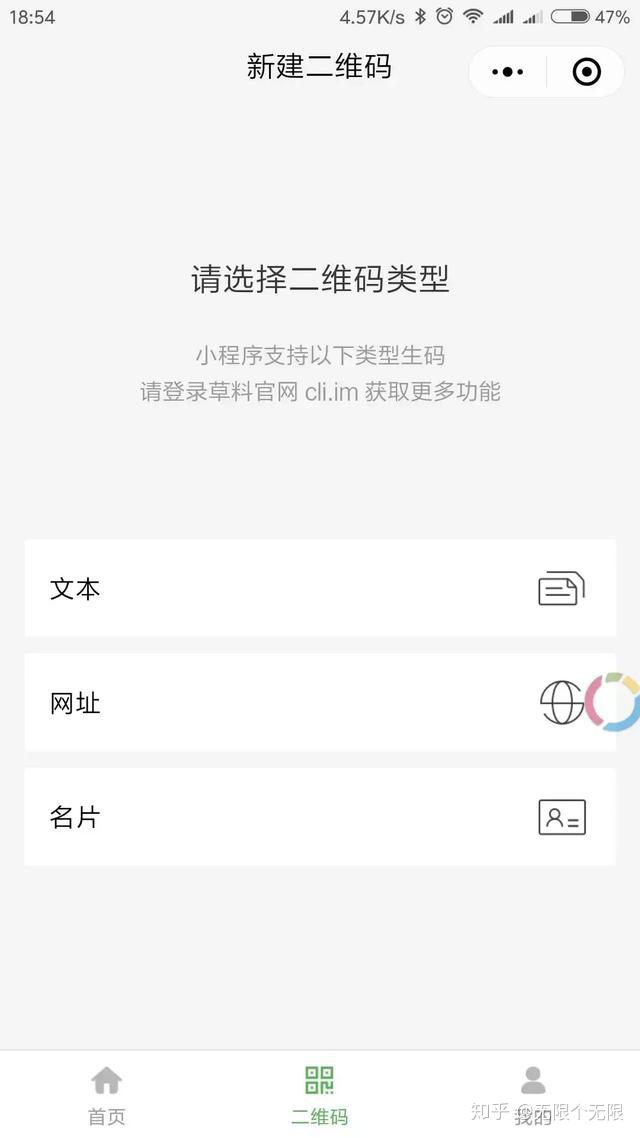
Task: Open the mini program more options menu
Action: click(x=508, y=72)
